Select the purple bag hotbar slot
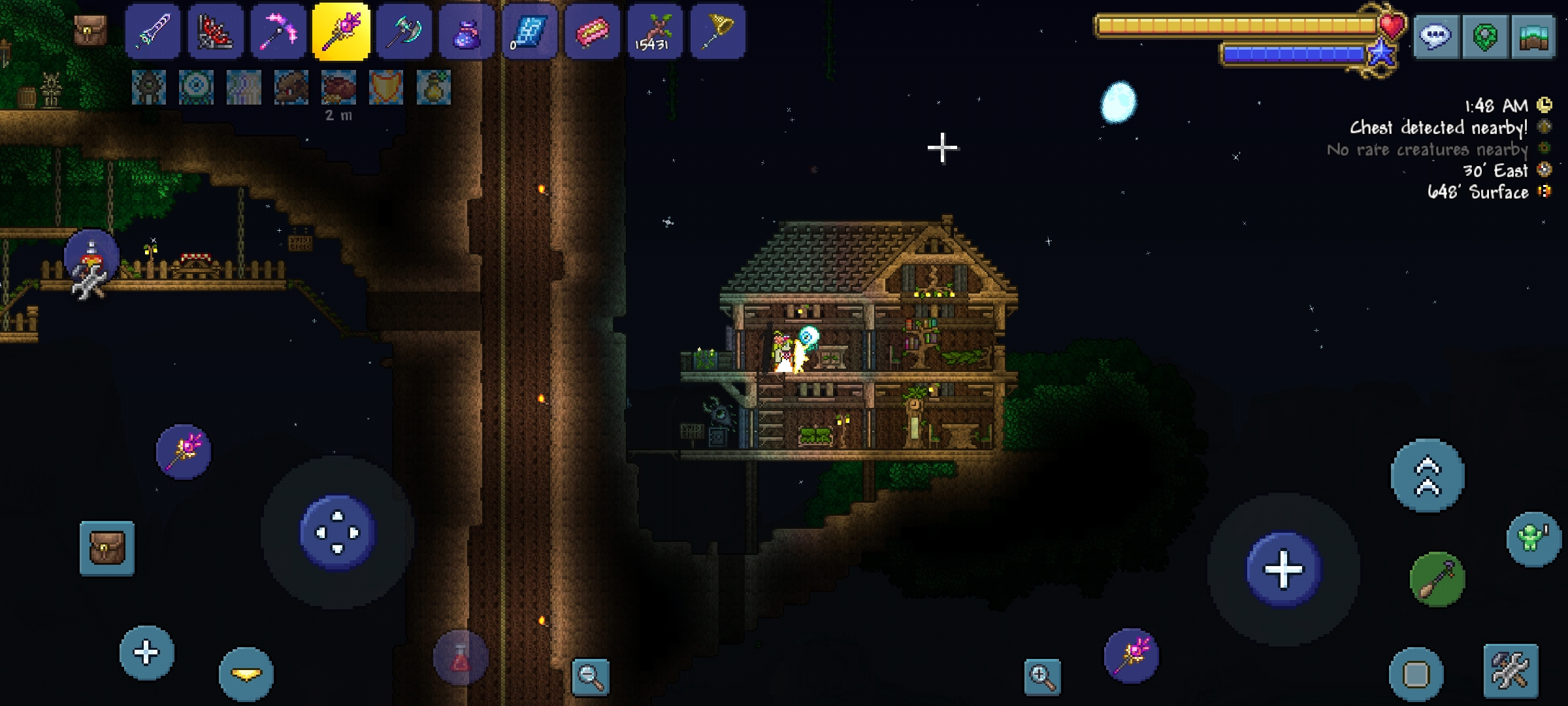 point(466,31)
